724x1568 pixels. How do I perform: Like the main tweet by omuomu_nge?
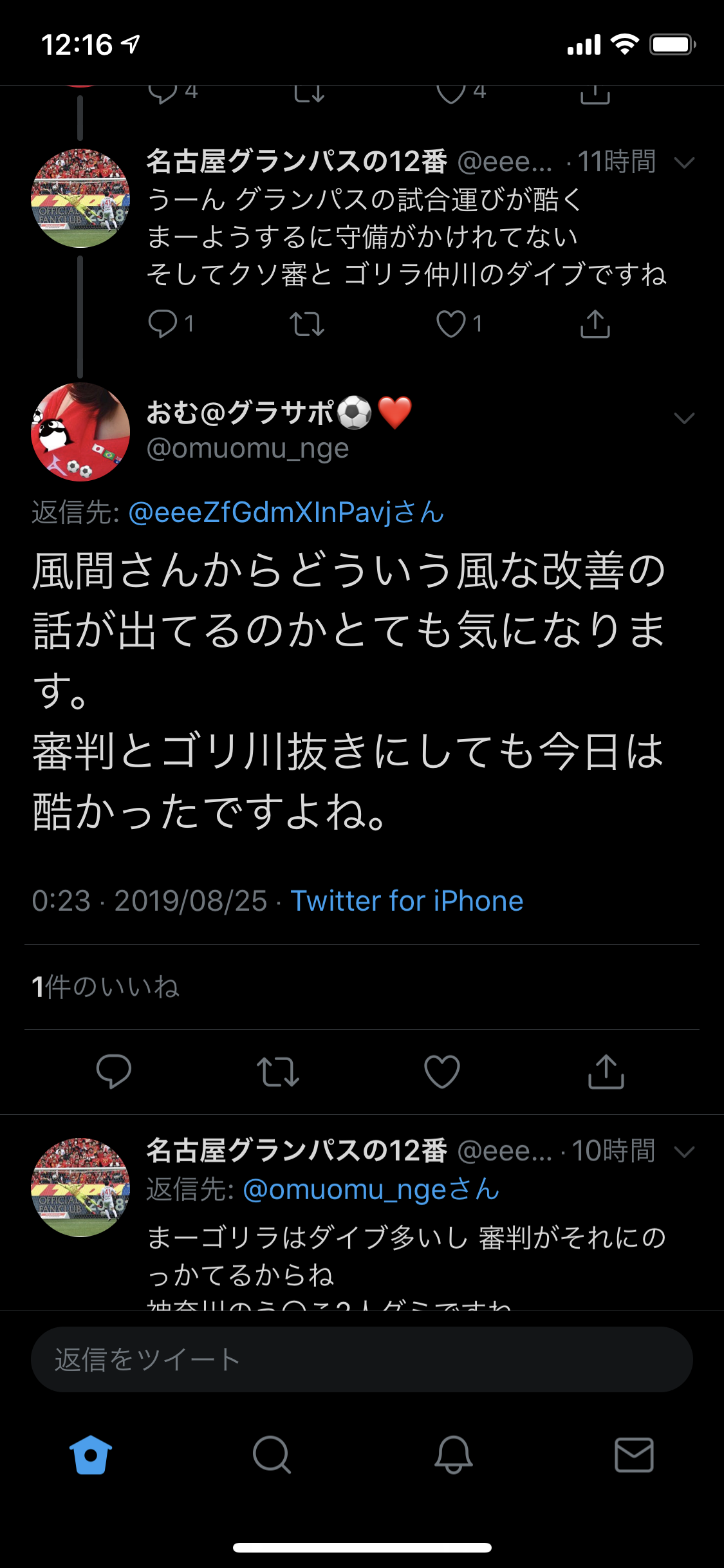[442, 1072]
